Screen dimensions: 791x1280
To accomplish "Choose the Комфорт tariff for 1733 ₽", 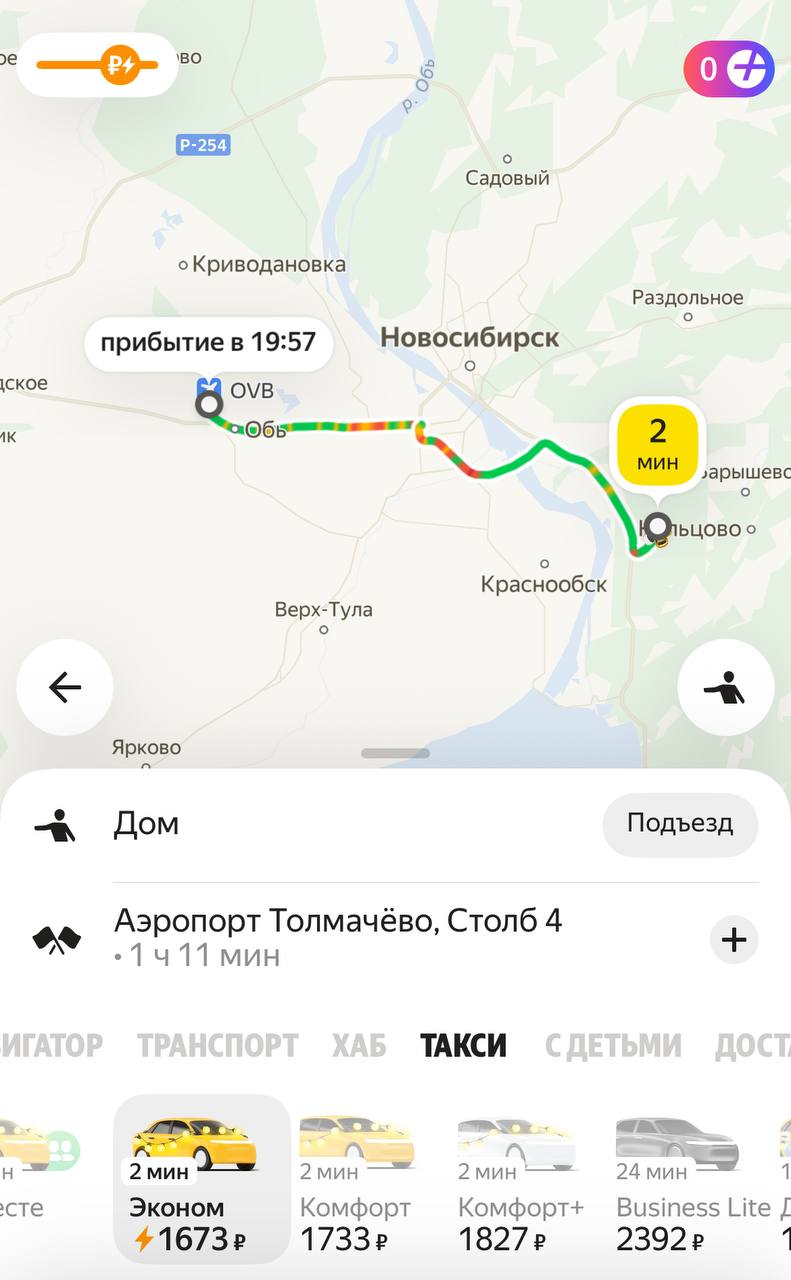I will [x=356, y=1180].
